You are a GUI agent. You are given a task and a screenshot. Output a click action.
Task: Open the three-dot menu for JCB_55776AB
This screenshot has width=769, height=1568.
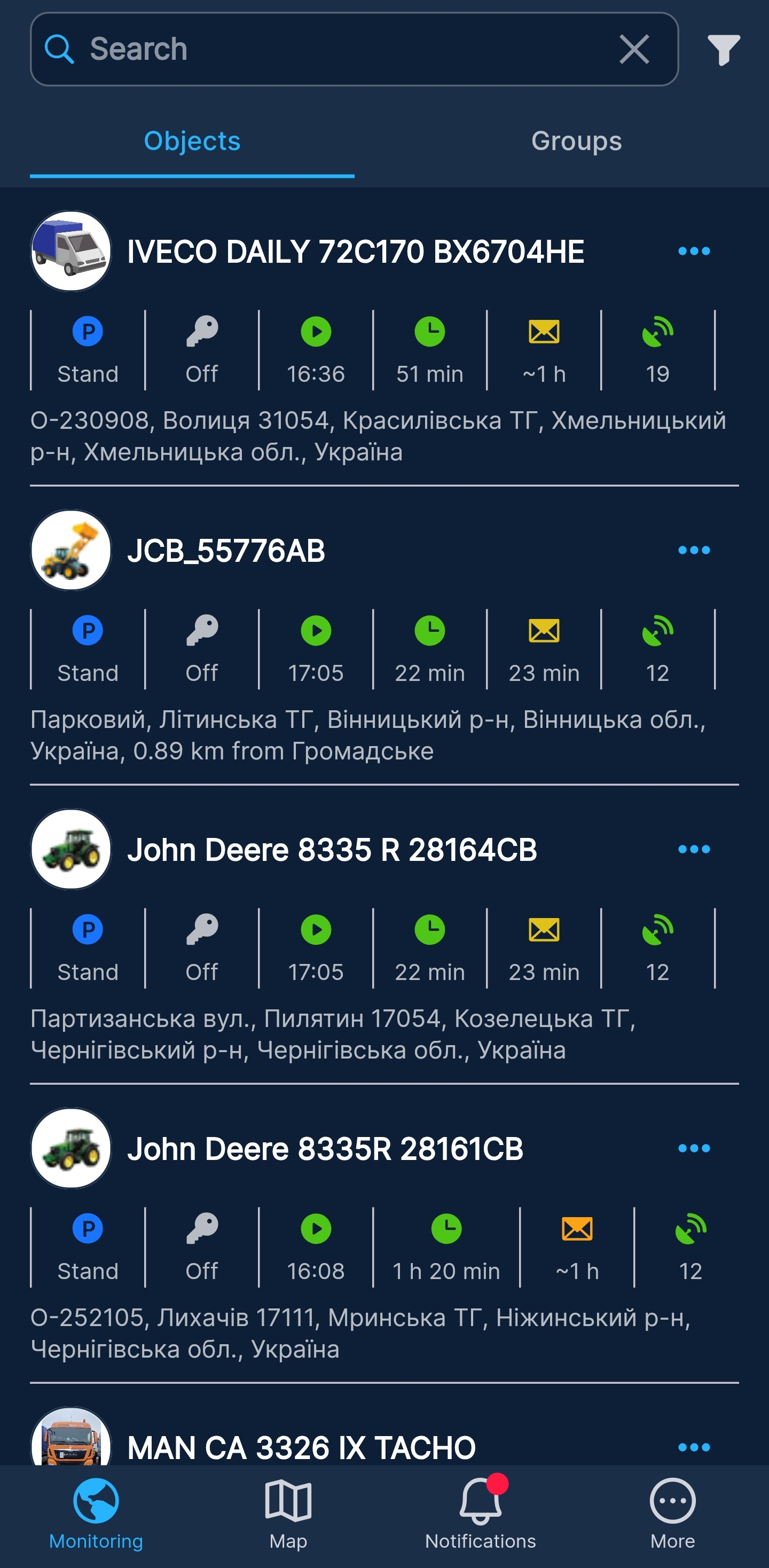(695, 549)
